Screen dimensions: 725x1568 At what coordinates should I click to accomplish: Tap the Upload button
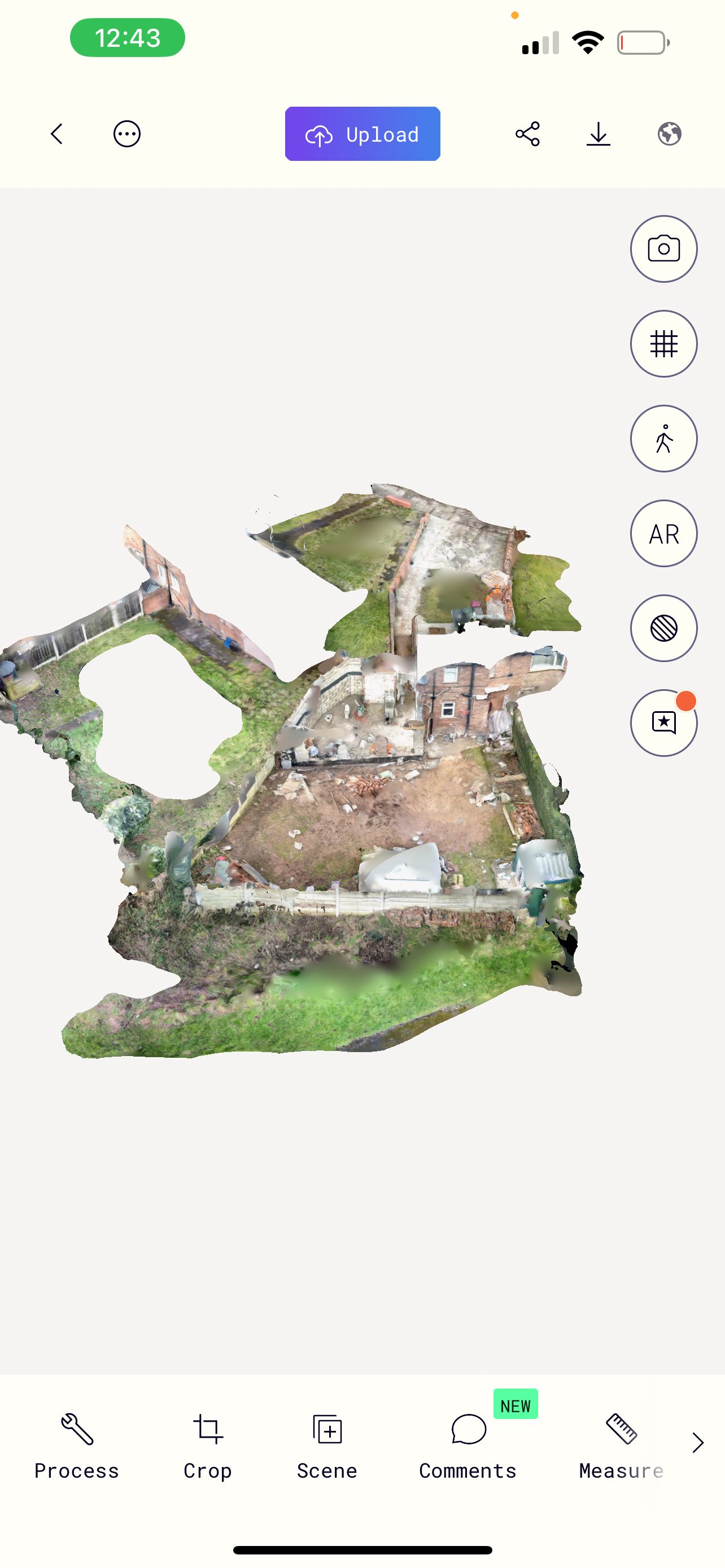pyautogui.click(x=362, y=134)
